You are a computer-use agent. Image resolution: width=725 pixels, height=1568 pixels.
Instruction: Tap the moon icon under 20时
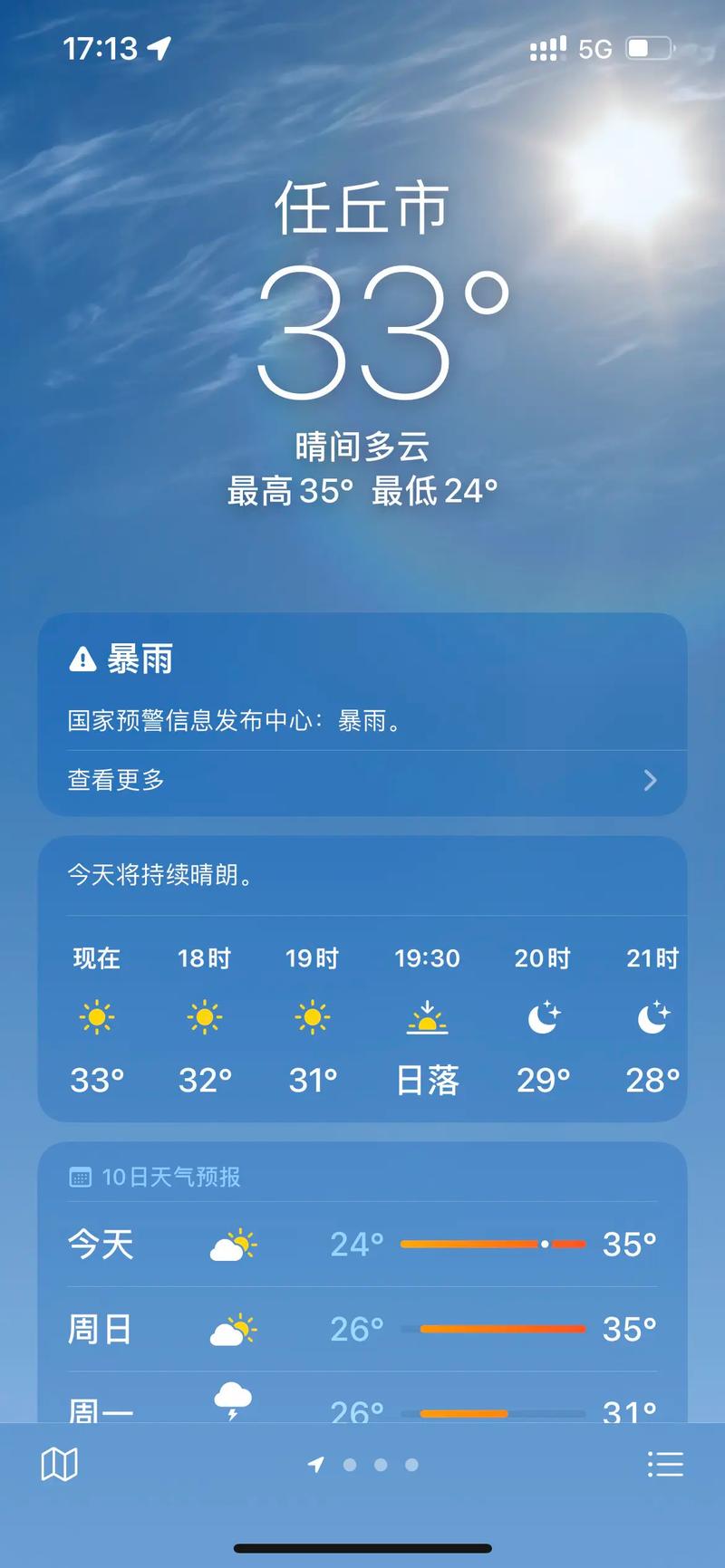543,1016
